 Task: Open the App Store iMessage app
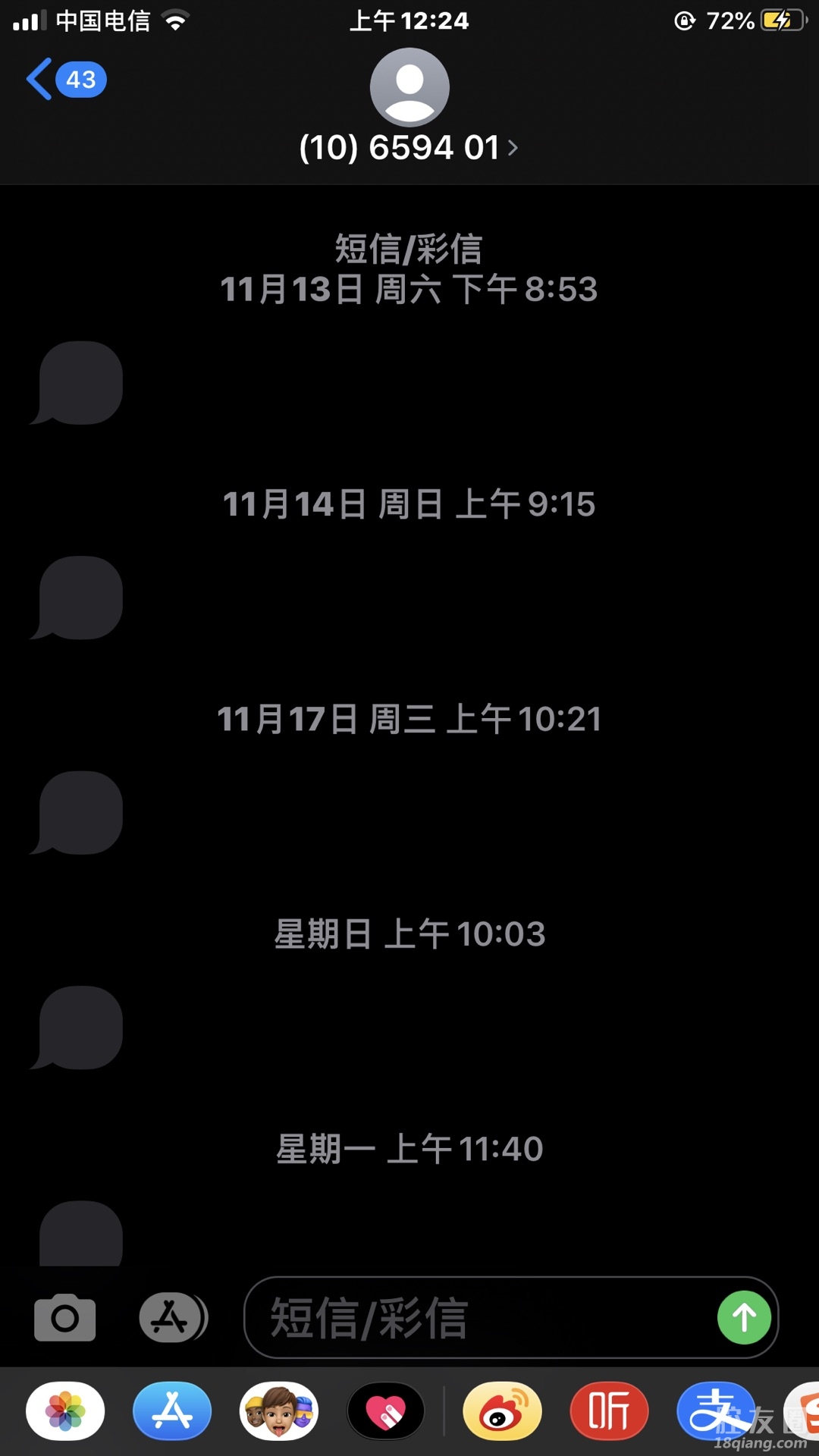click(172, 1411)
